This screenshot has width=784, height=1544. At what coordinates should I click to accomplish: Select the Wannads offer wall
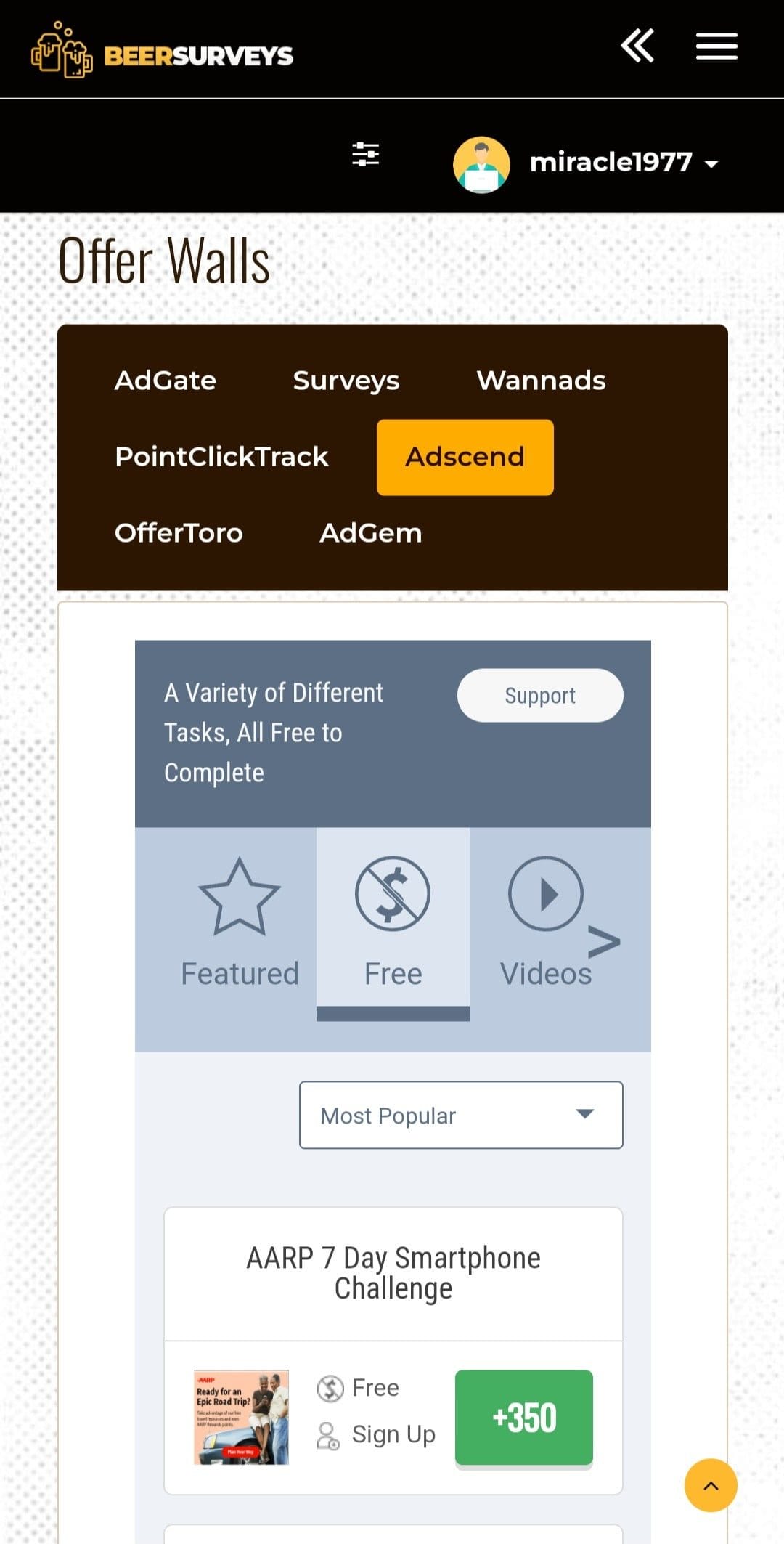541,381
